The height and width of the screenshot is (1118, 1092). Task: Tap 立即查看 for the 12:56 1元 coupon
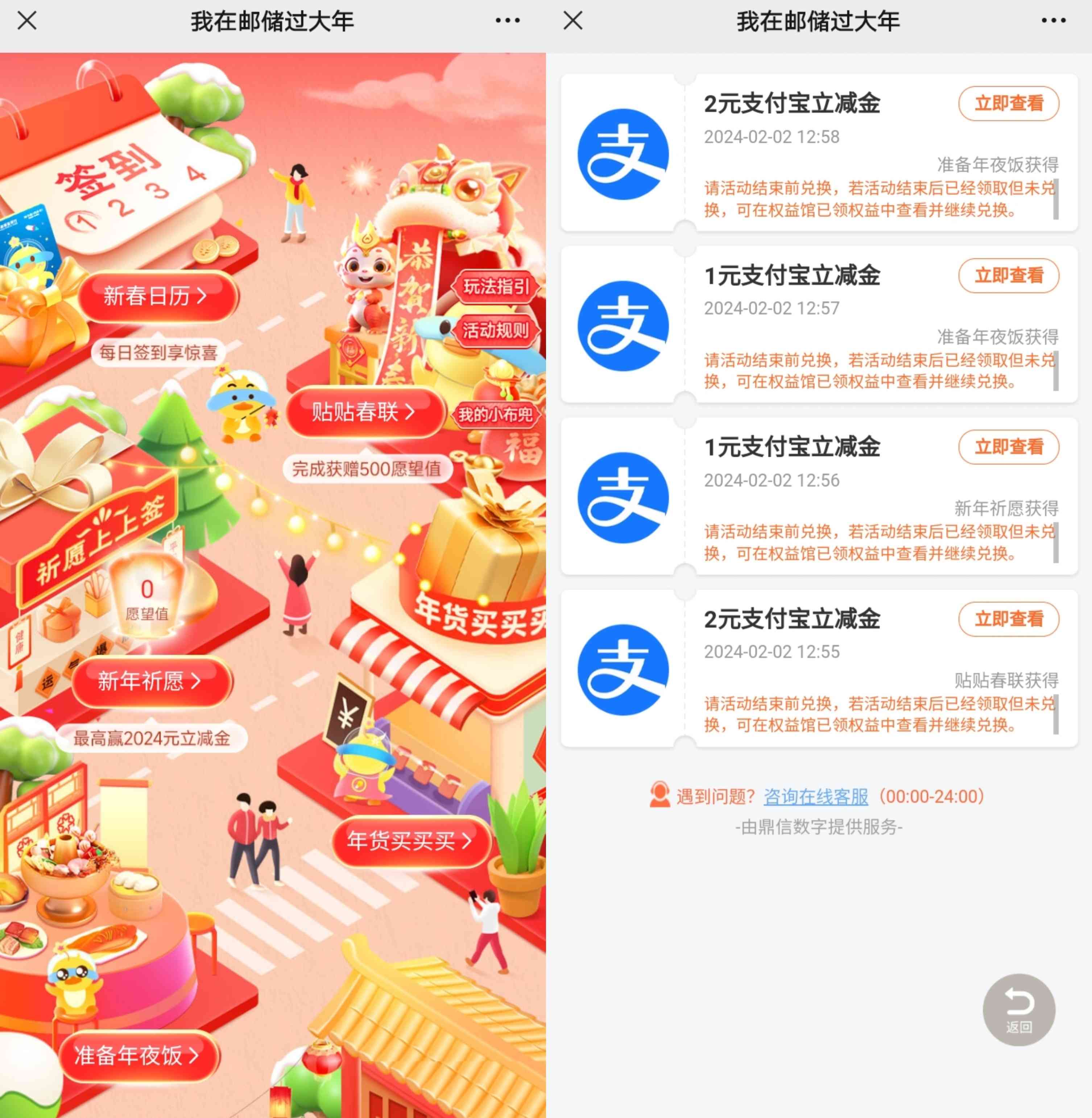[1008, 447]
